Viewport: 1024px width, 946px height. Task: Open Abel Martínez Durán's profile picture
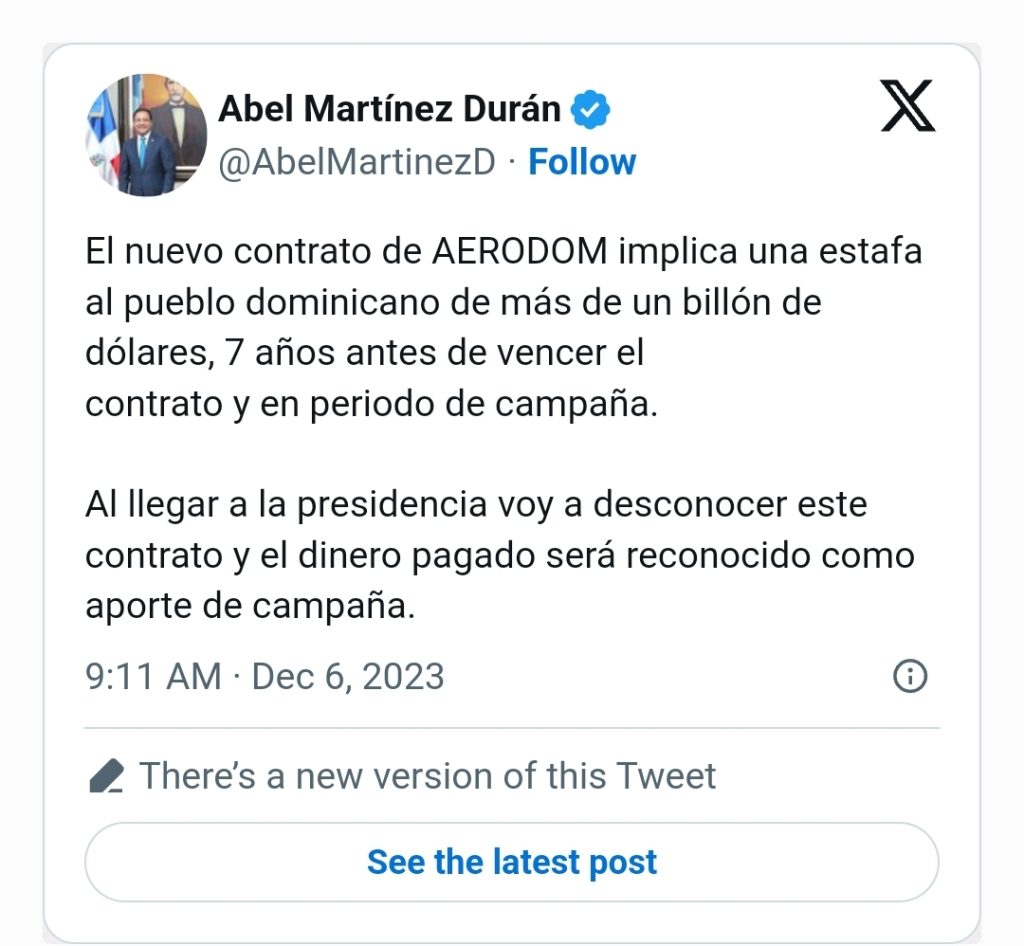(146, 135)
